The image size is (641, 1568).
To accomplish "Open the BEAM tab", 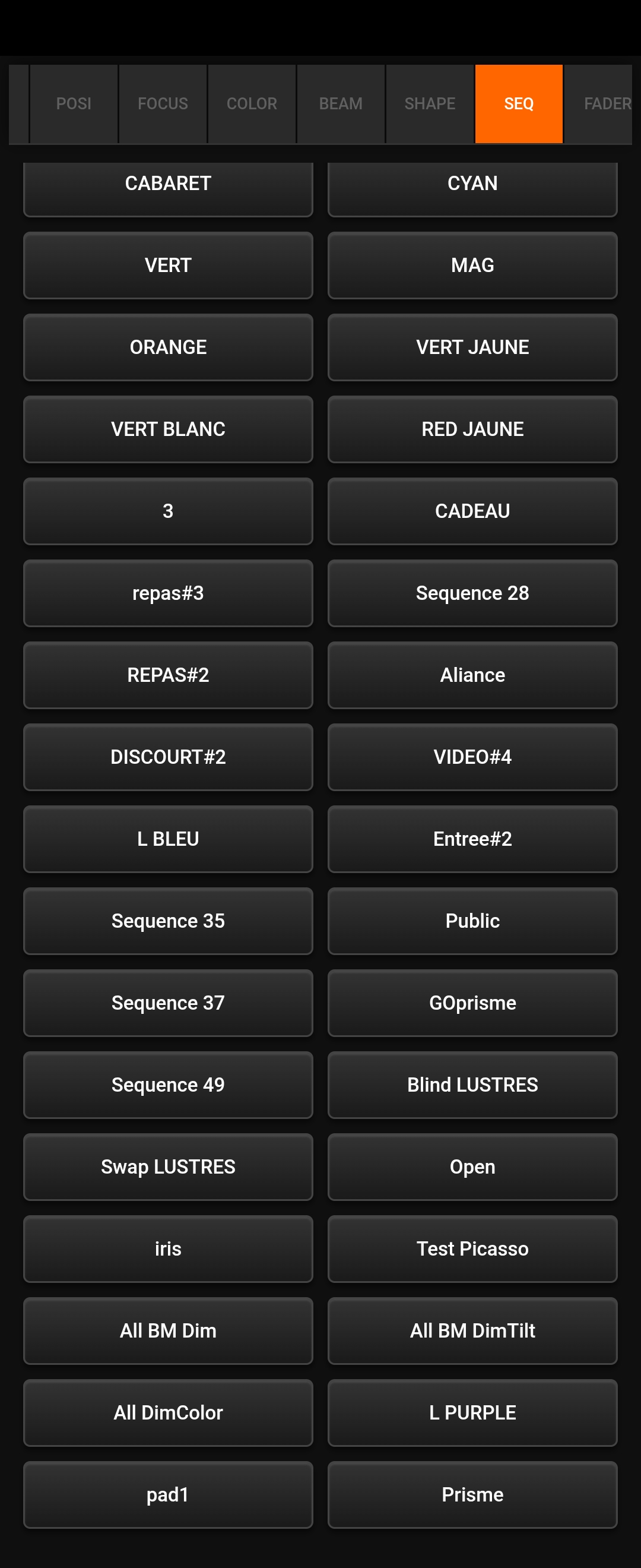I will click(x=340, y=103).
